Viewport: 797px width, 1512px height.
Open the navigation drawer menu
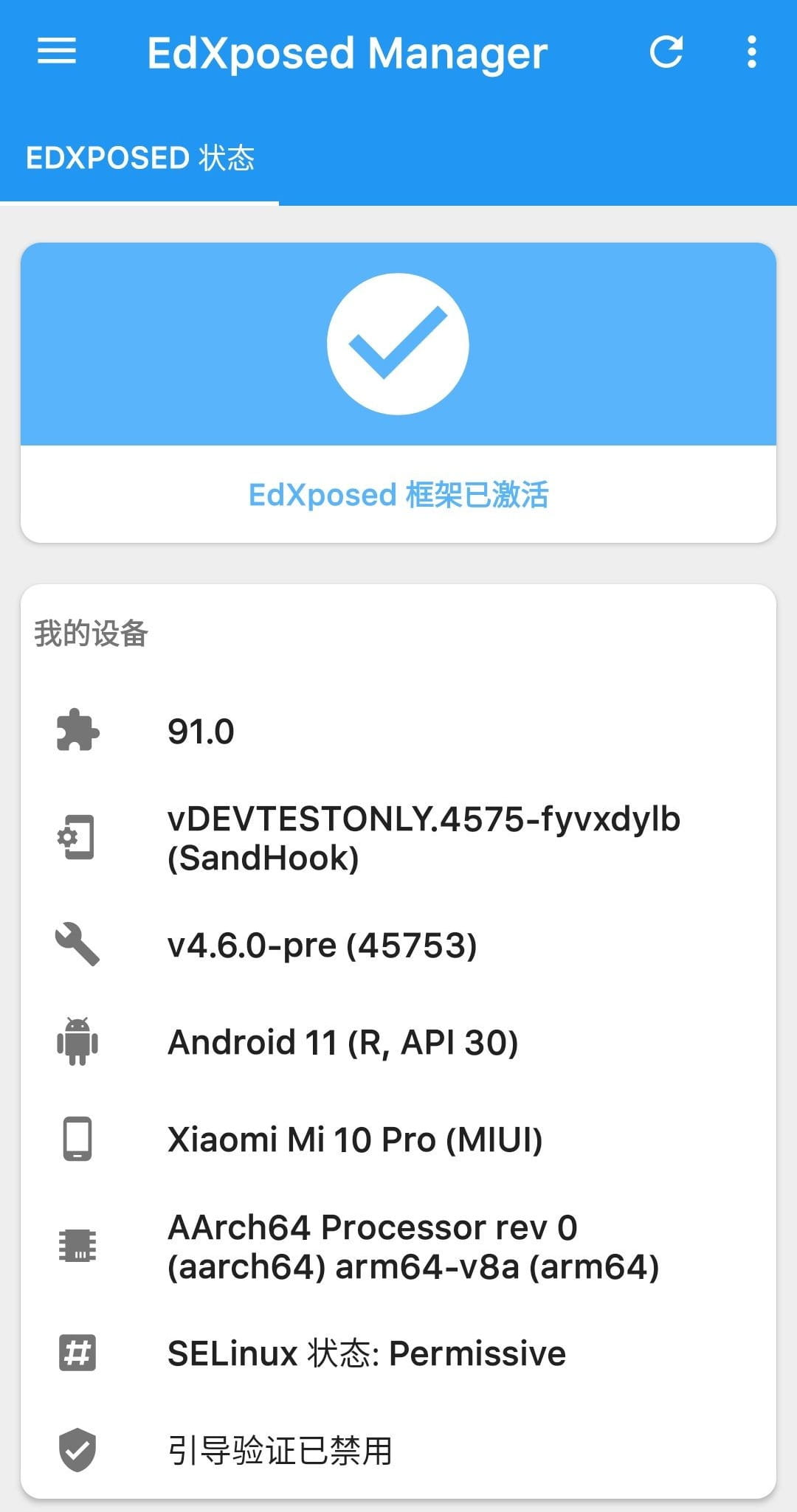55,52
